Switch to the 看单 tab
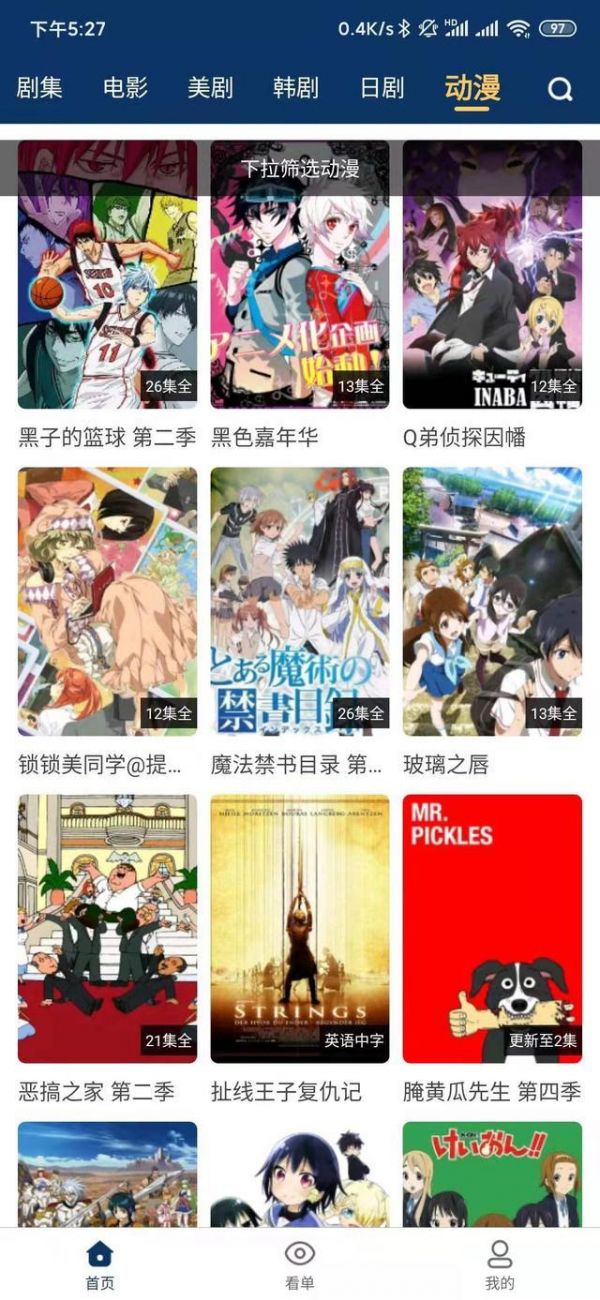Image resolution: width=600 pixels, height=1300 pixels. 300,1265
